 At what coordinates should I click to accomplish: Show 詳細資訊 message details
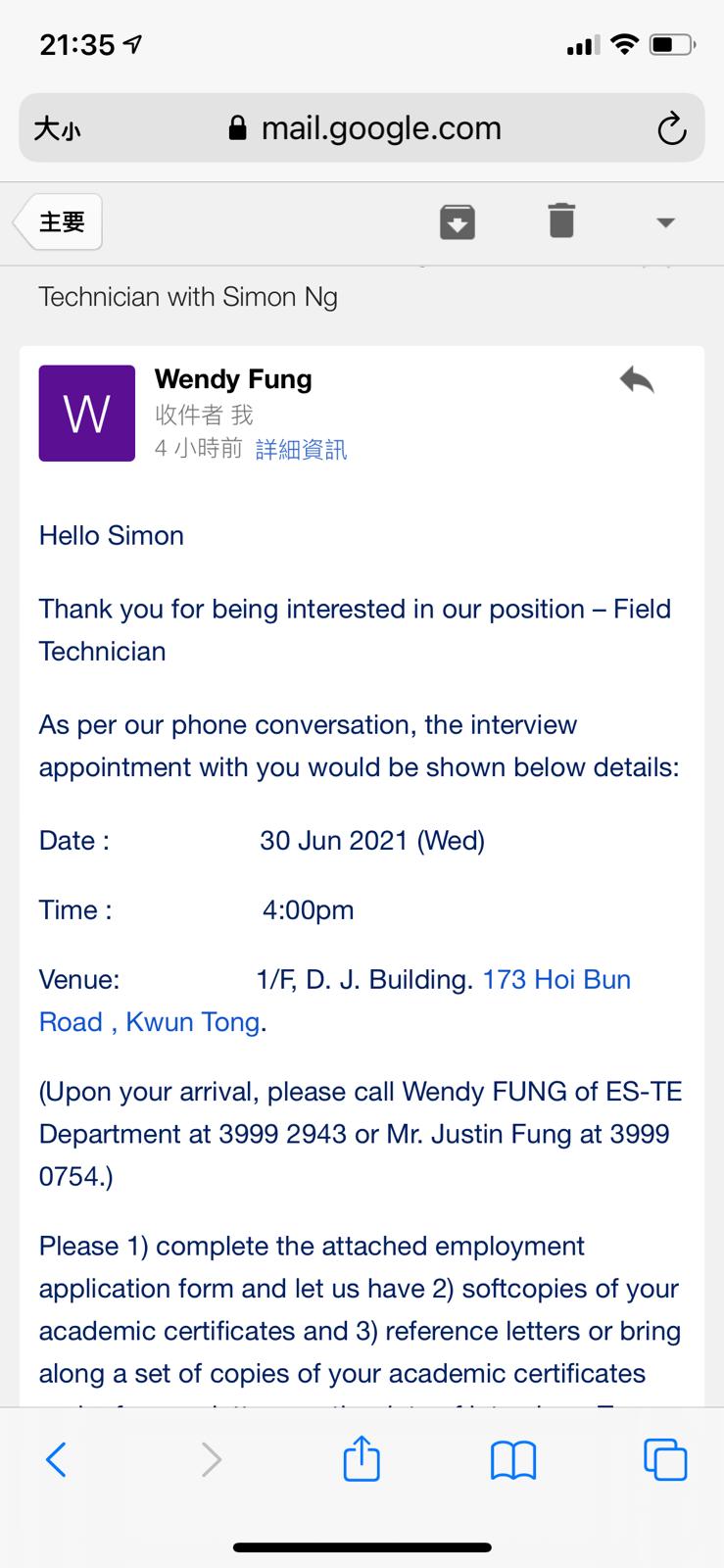pos(301,450)
